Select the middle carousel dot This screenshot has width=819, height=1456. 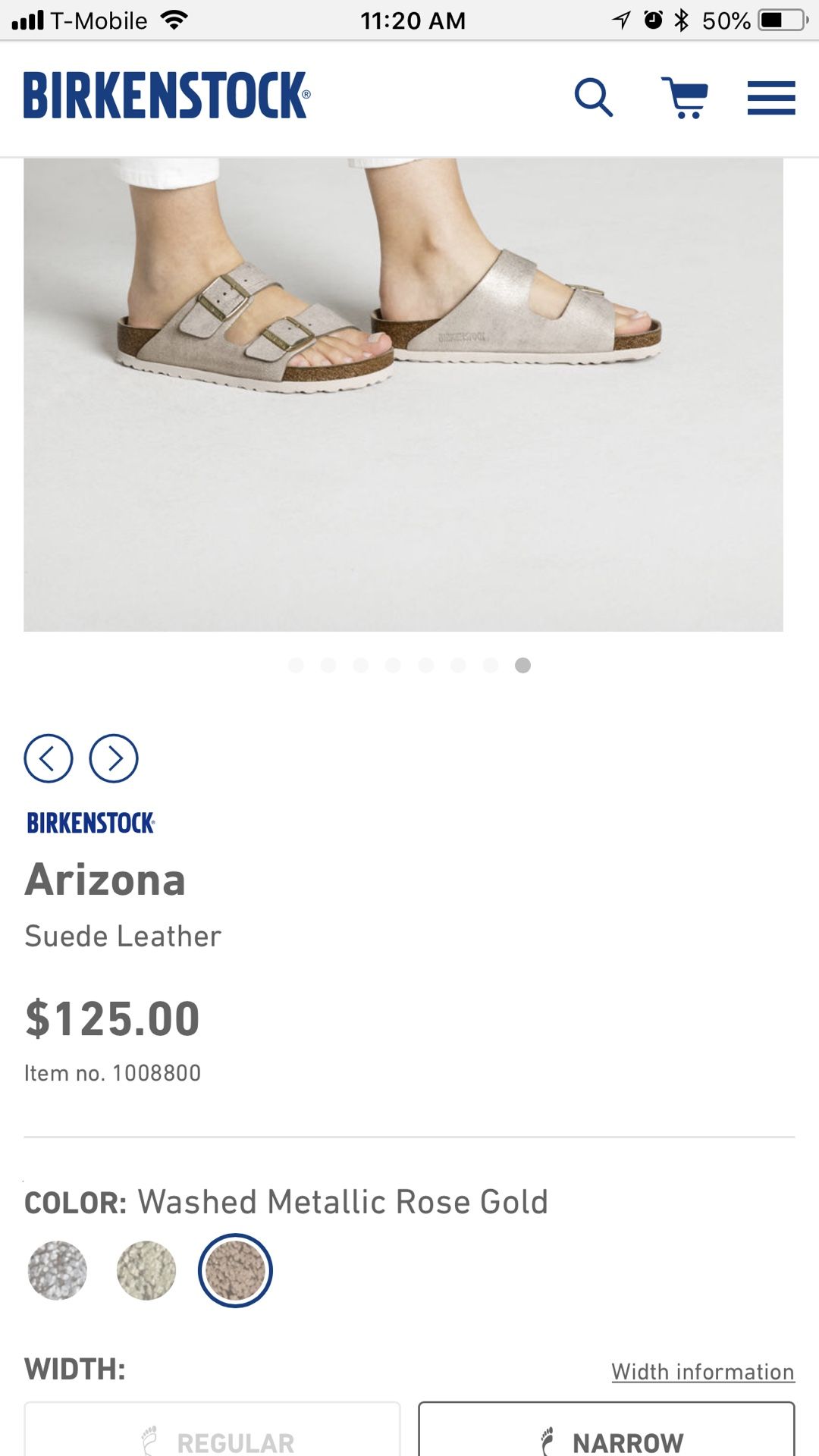392,664
